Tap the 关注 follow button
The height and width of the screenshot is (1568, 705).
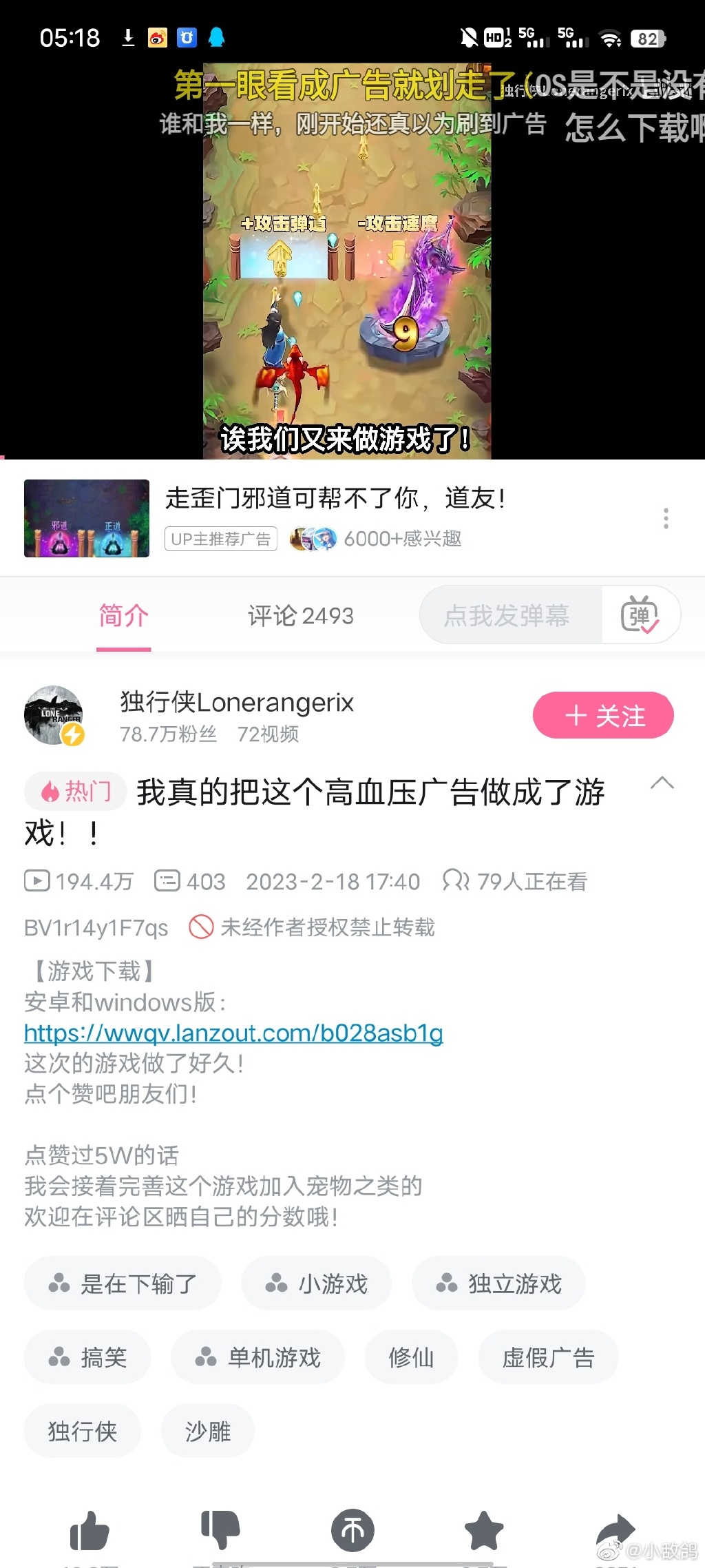pos(602,715)
